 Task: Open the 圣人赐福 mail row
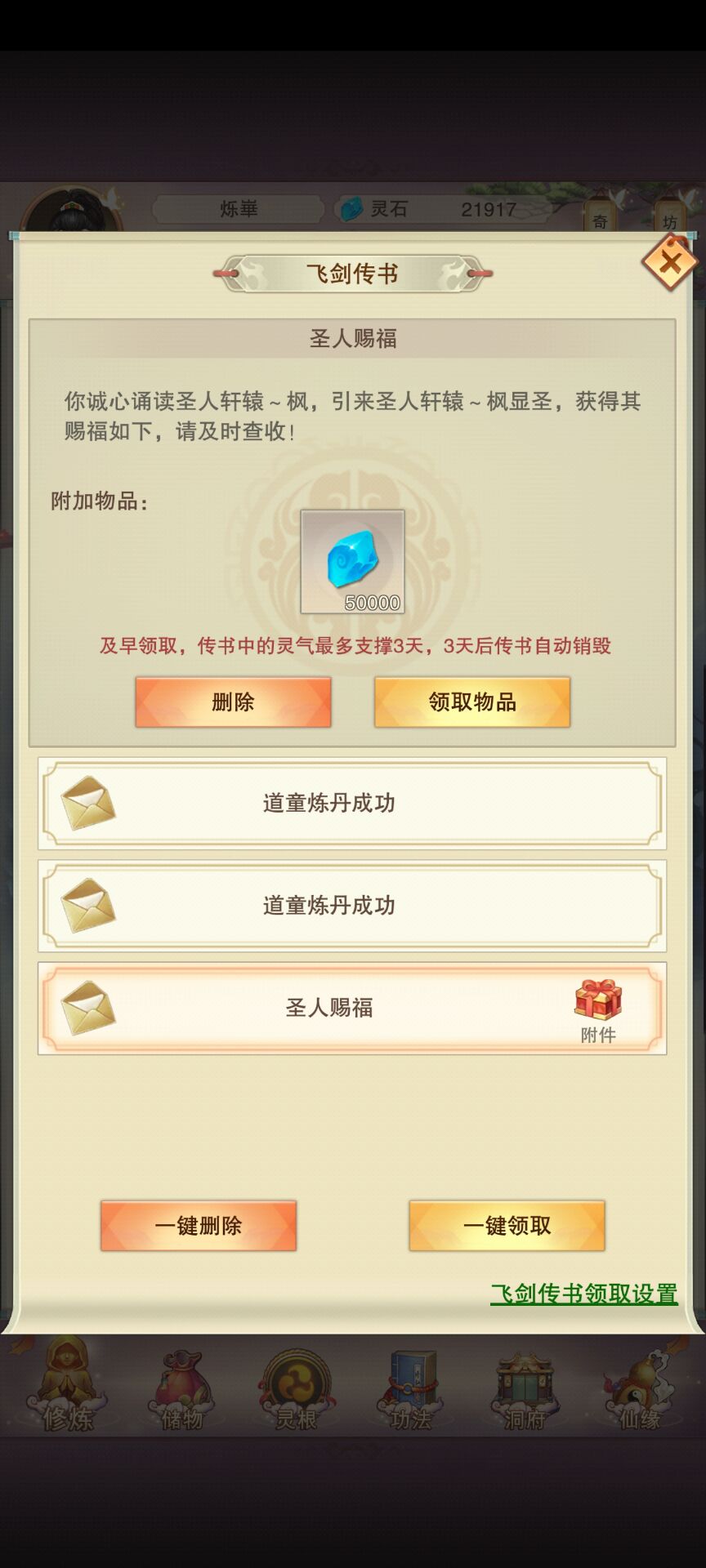(x=351, y=1008)
